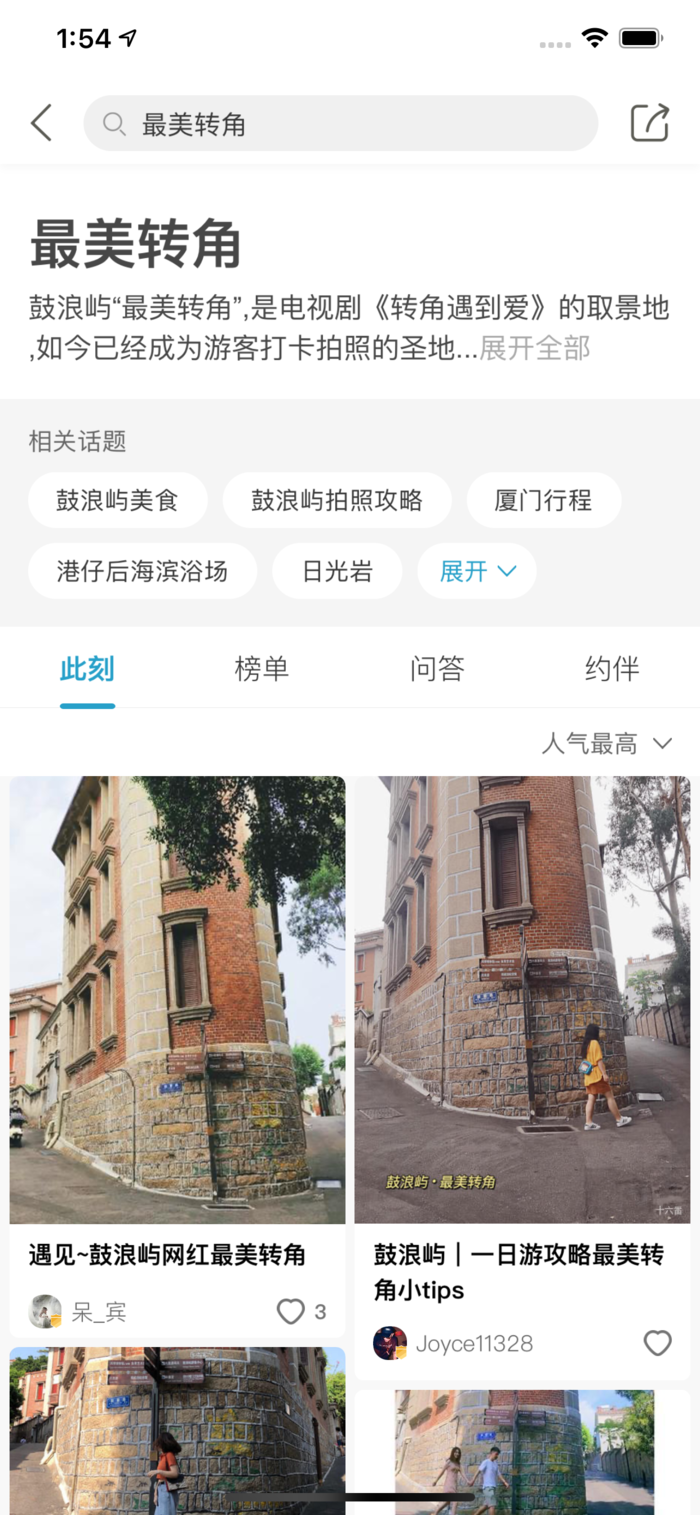Go to the 约伴 tab

(x=612, y=669)
